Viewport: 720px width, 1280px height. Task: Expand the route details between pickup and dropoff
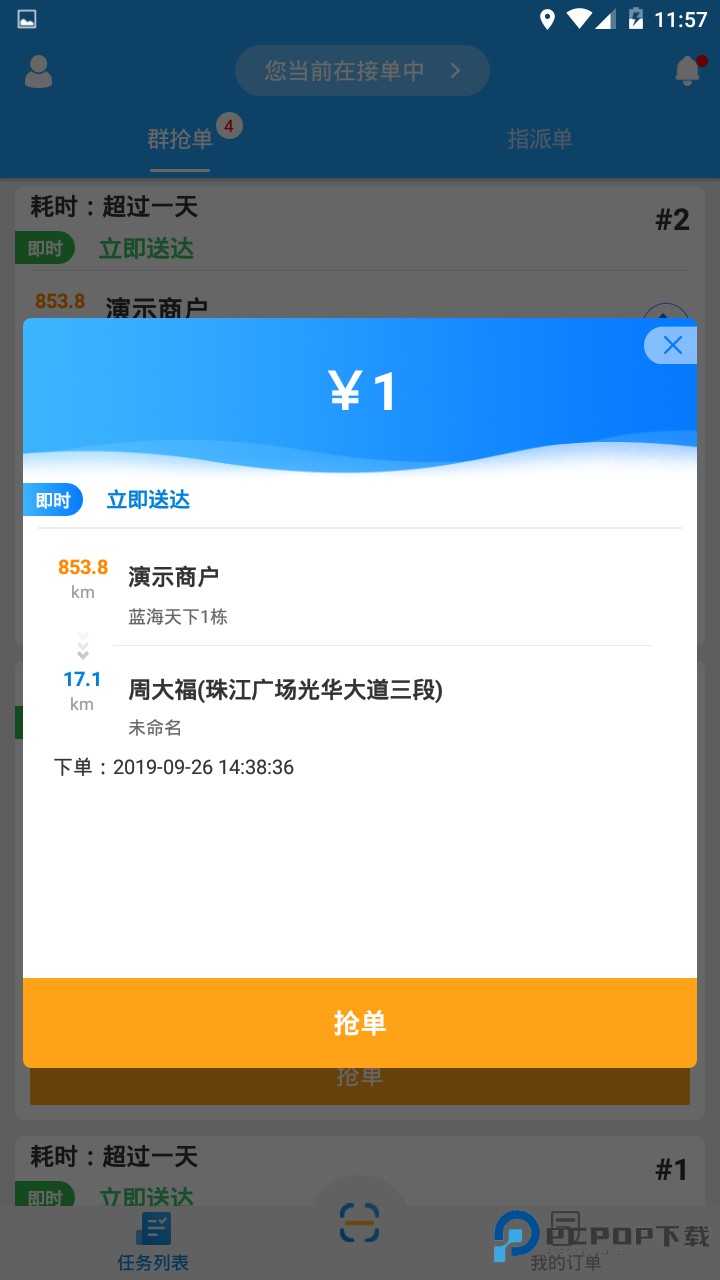point(82,645)
